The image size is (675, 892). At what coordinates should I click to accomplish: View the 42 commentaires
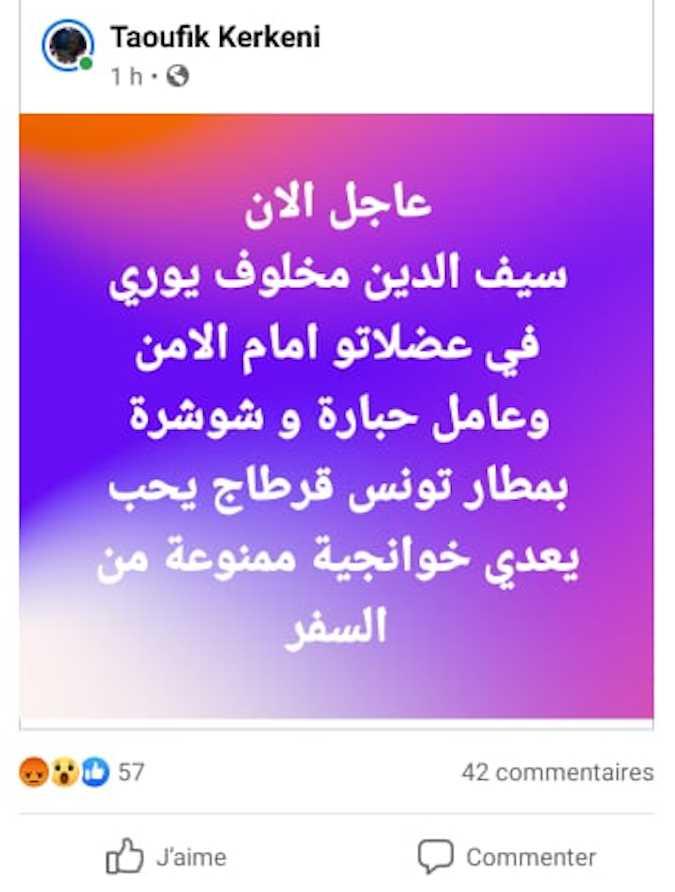[x=557, y=772]
